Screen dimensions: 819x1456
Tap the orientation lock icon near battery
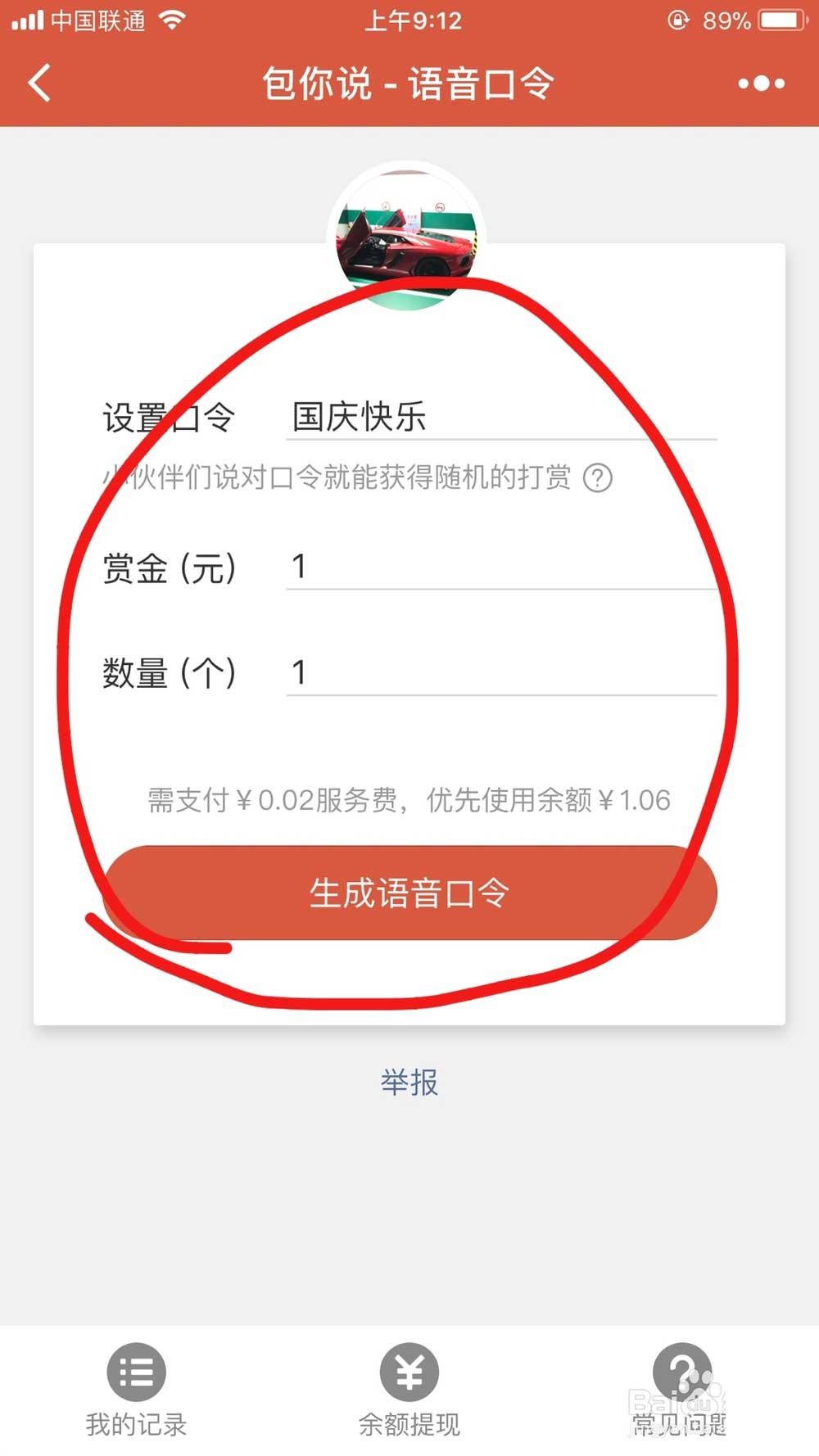pos(676,21)
